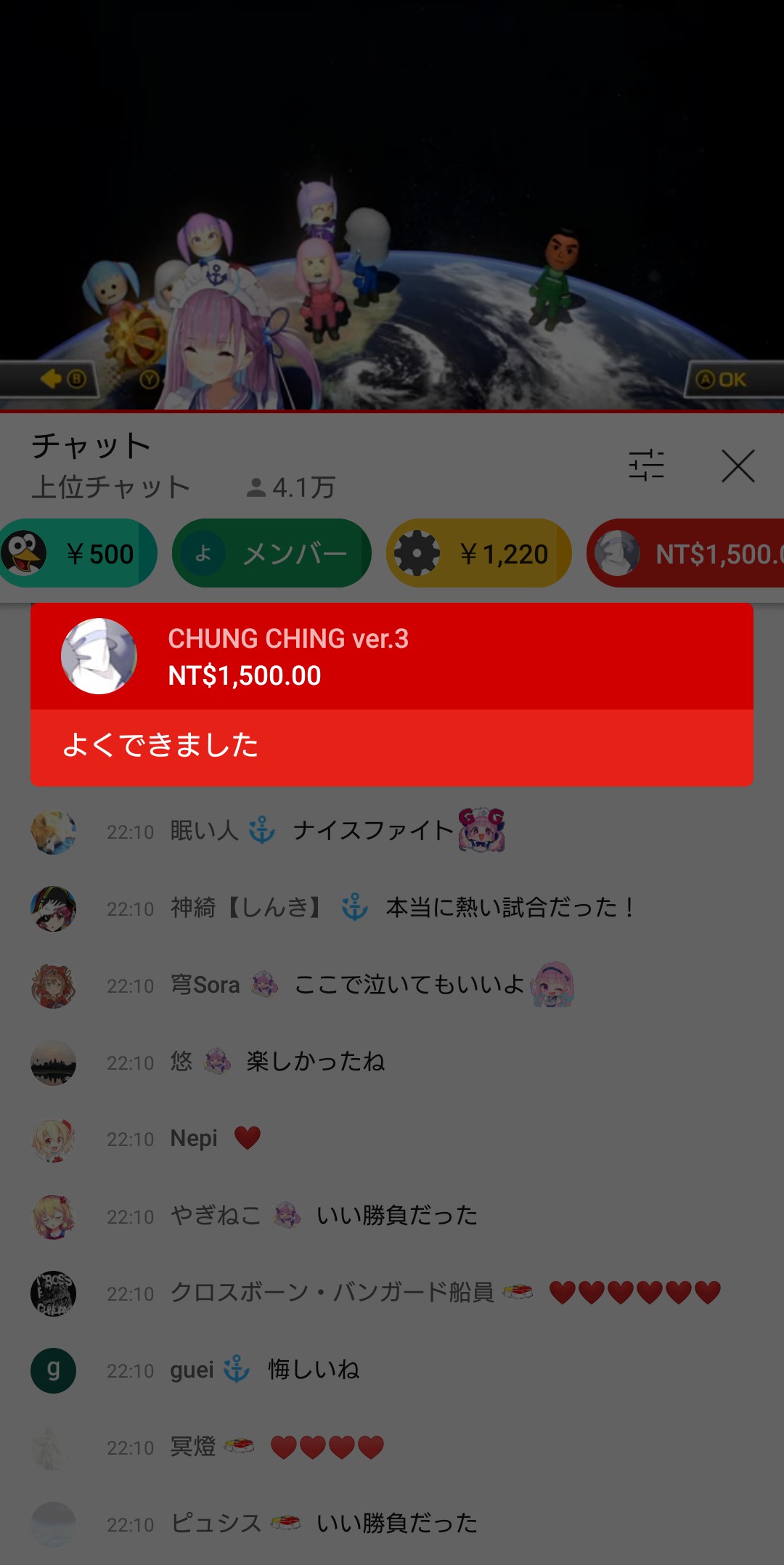The height and width of the screenshot is (1565, 784).
Task: Select 眠い人's ナイスファイト message
Action: [392, 832]
